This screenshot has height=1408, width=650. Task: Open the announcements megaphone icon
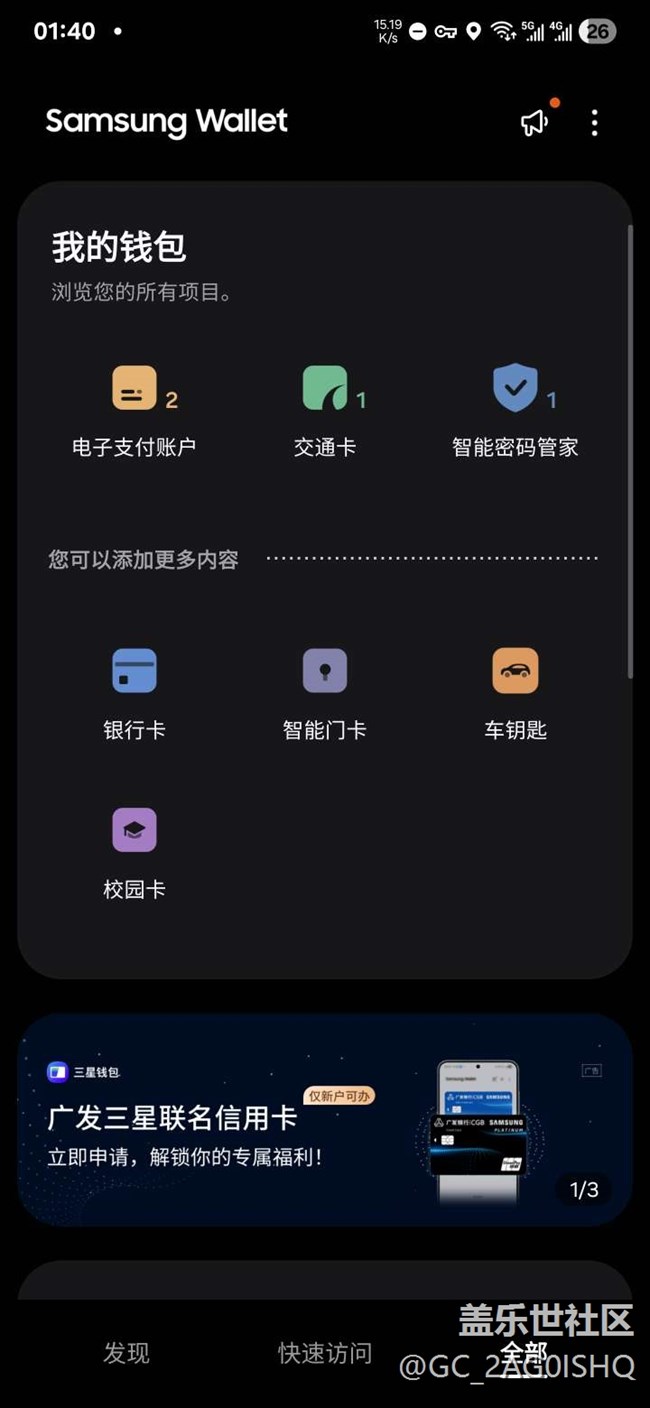coord(535,123)
